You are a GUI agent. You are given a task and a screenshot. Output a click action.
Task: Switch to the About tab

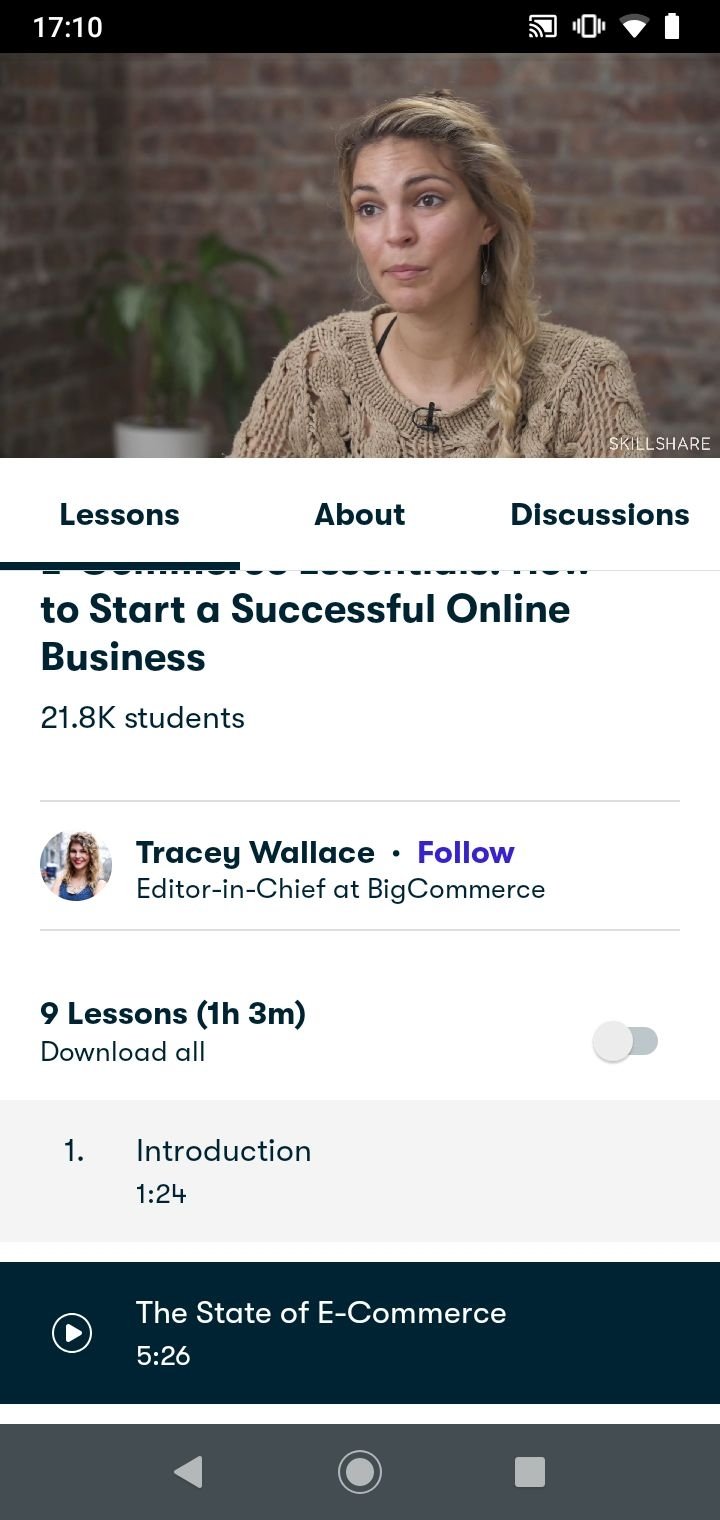360,514
